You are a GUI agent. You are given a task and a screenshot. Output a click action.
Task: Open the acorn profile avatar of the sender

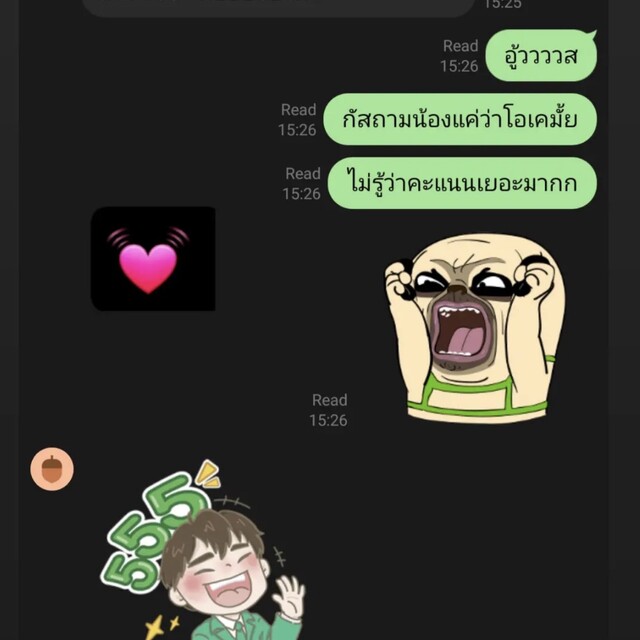click(52, 468)
